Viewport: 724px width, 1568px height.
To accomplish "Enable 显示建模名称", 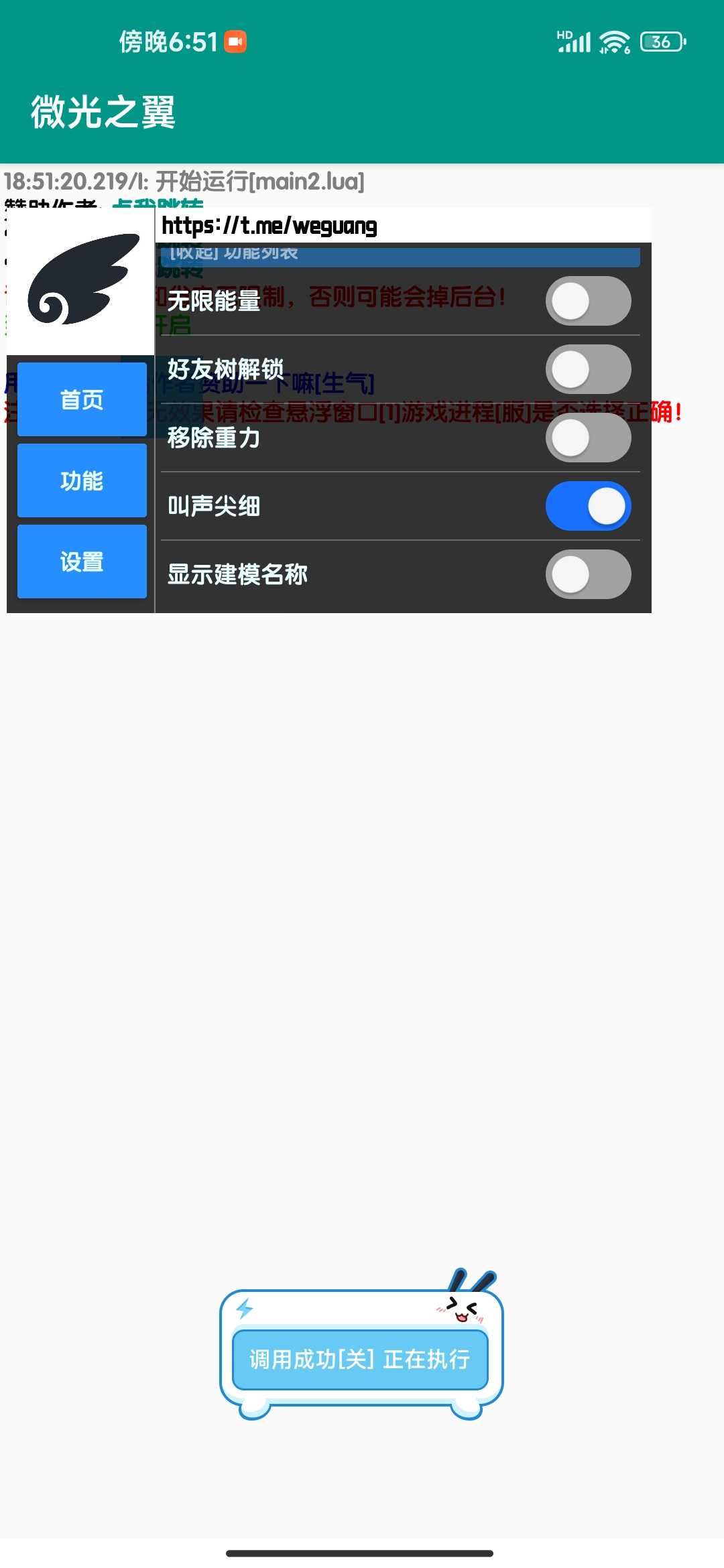I will (x=588, y=574).
